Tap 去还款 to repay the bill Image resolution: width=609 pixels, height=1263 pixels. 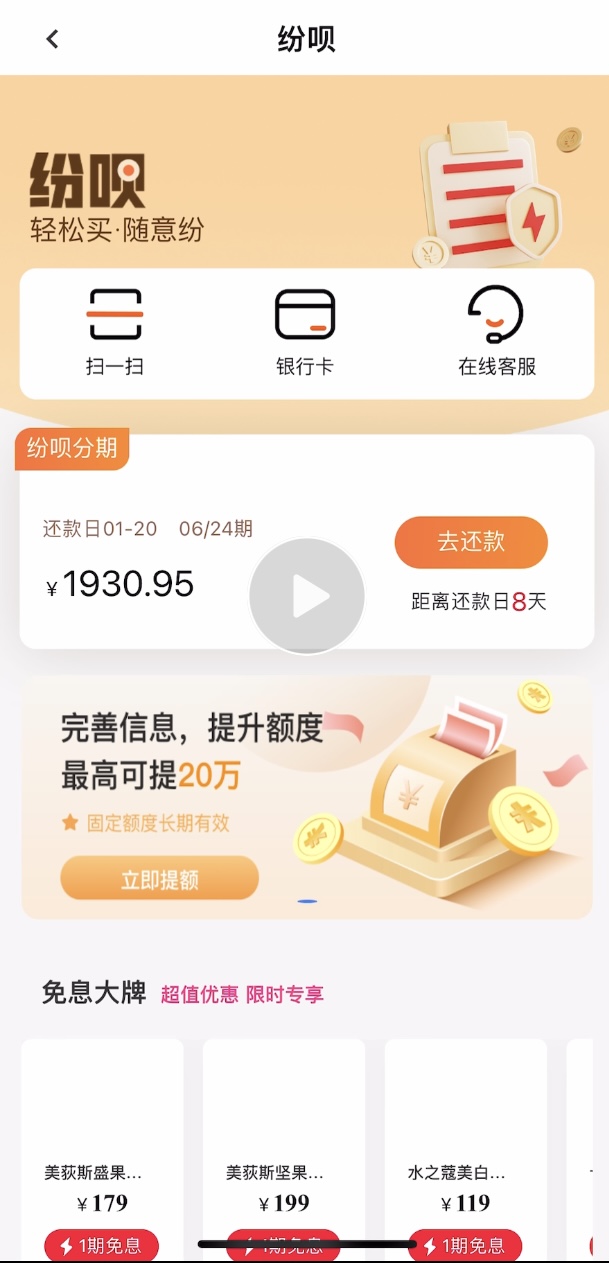tap(471, 542)
